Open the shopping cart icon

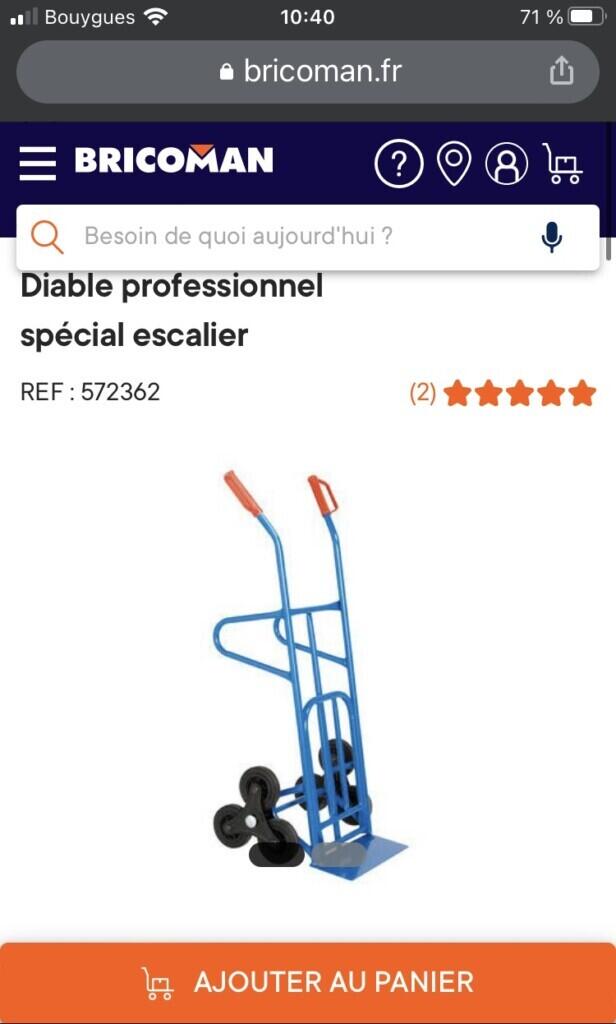(562, 163)
